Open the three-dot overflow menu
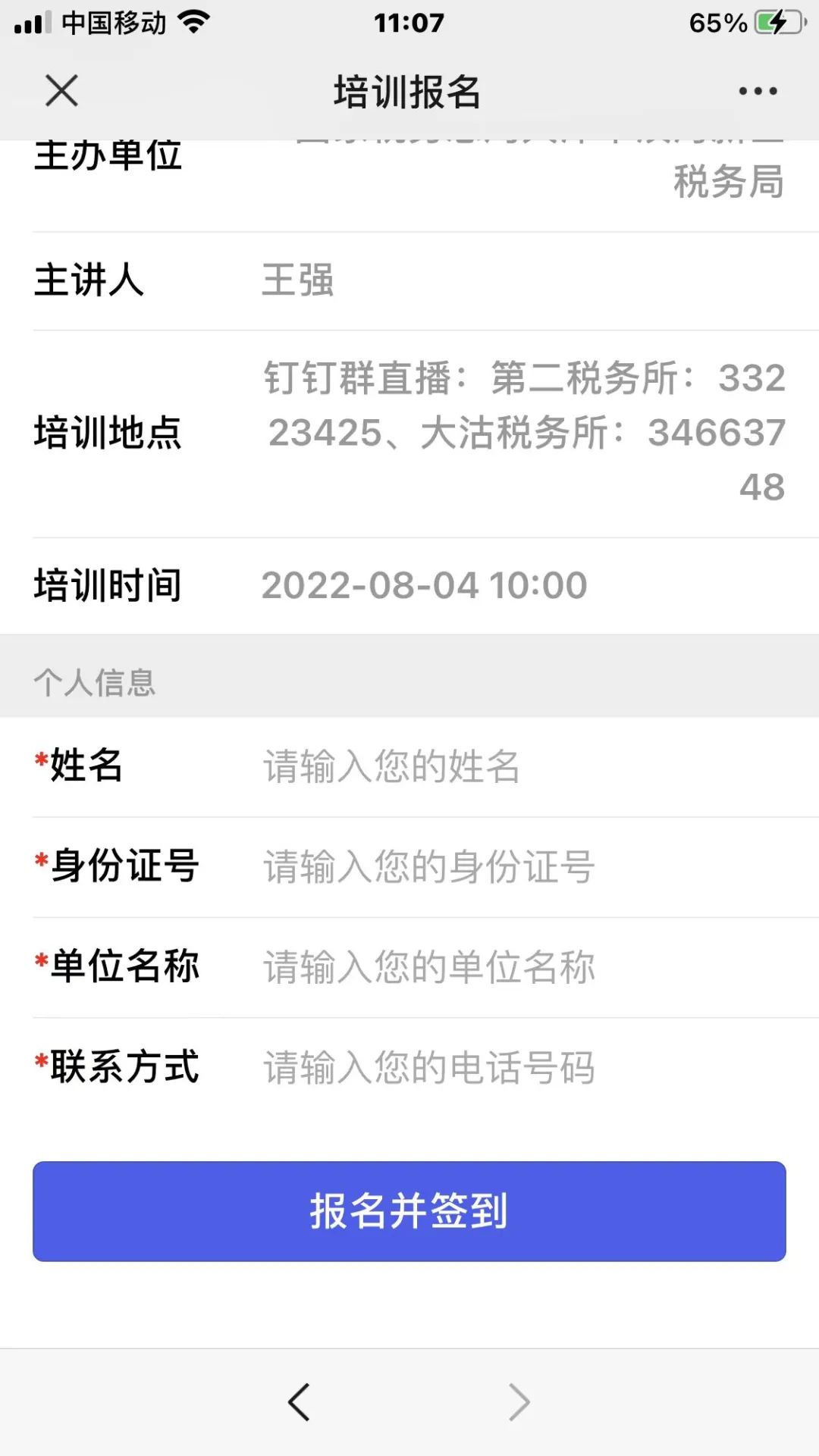819x1456 pixels. 758,92
